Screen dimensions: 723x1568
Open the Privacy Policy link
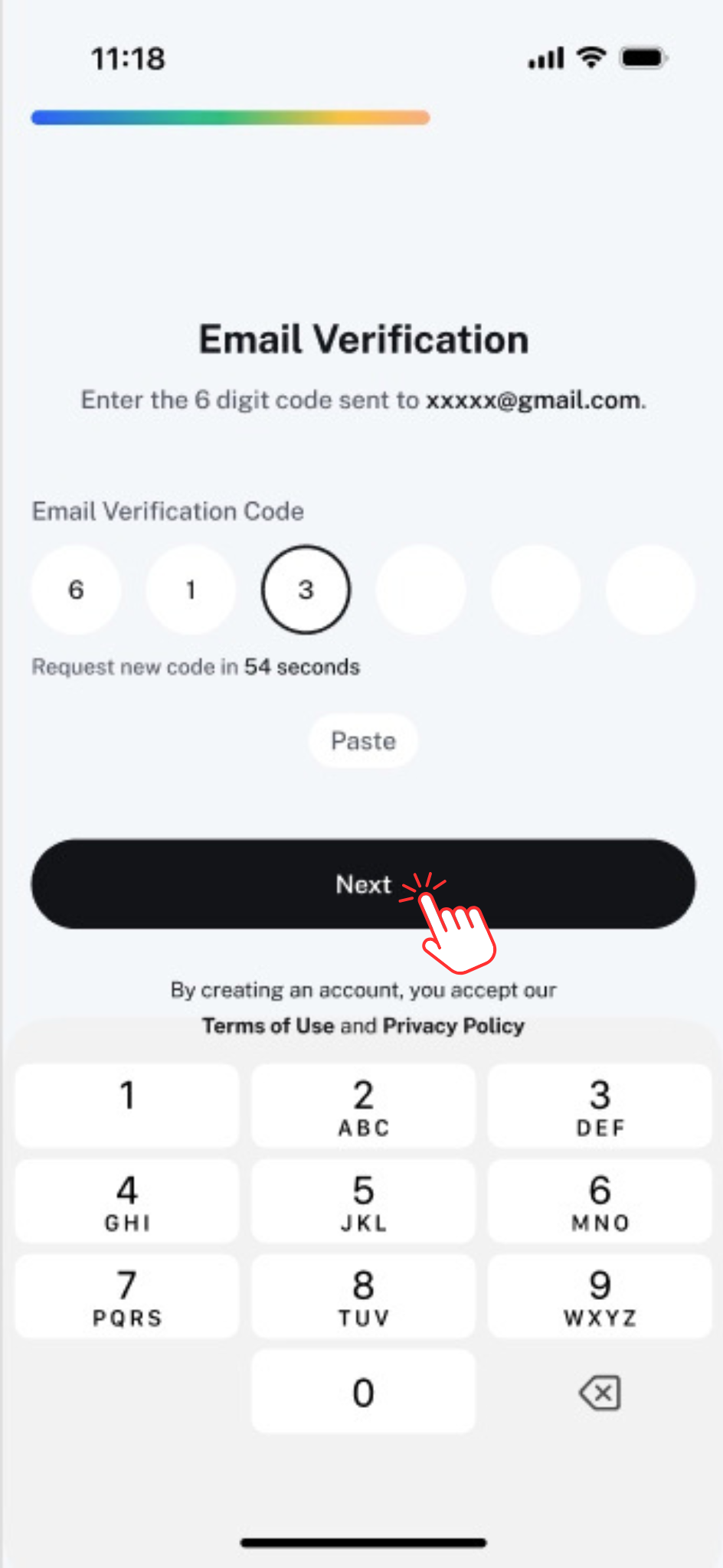tap(453, 1025)
